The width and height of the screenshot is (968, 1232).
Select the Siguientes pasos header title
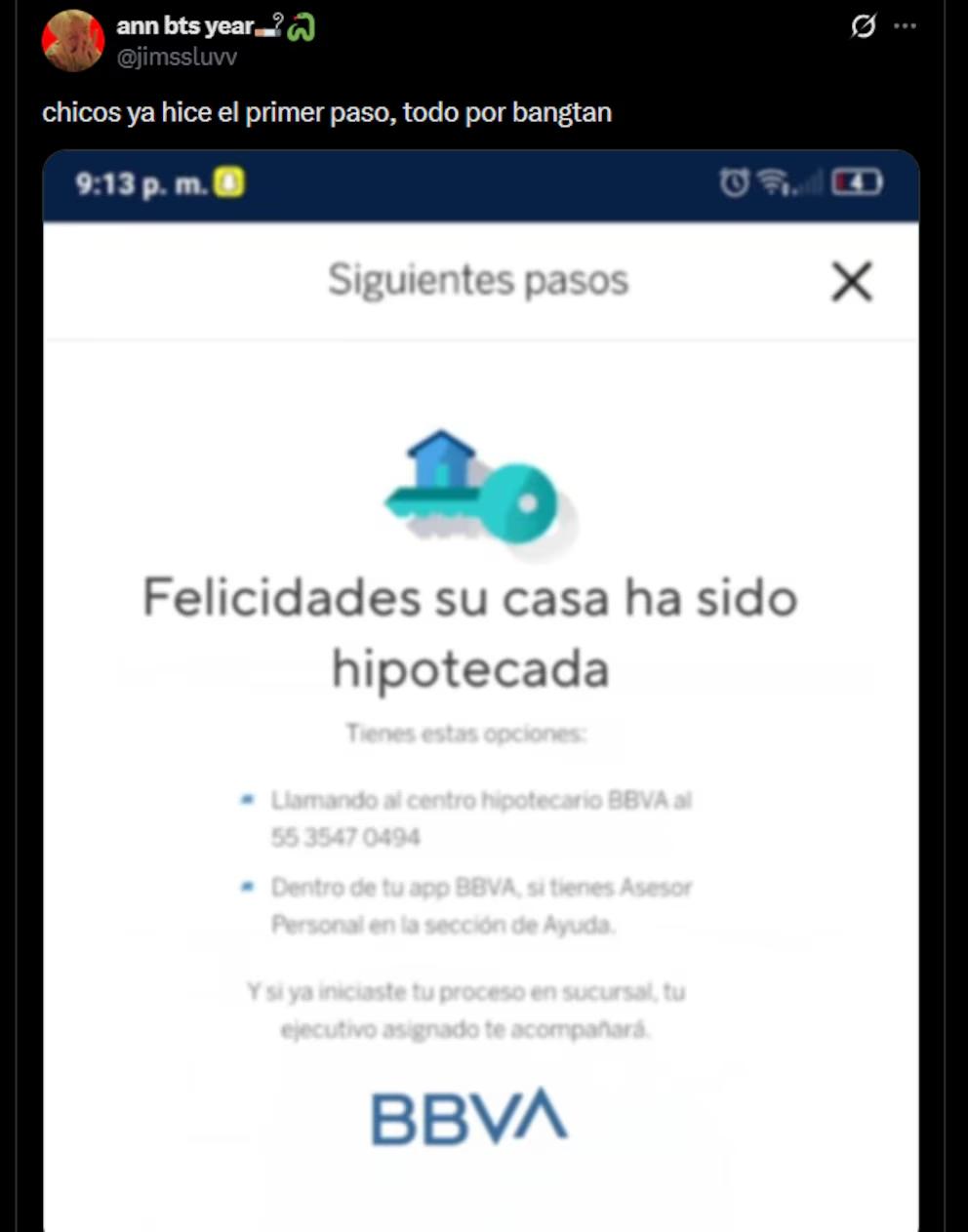[x=478, y=280]
